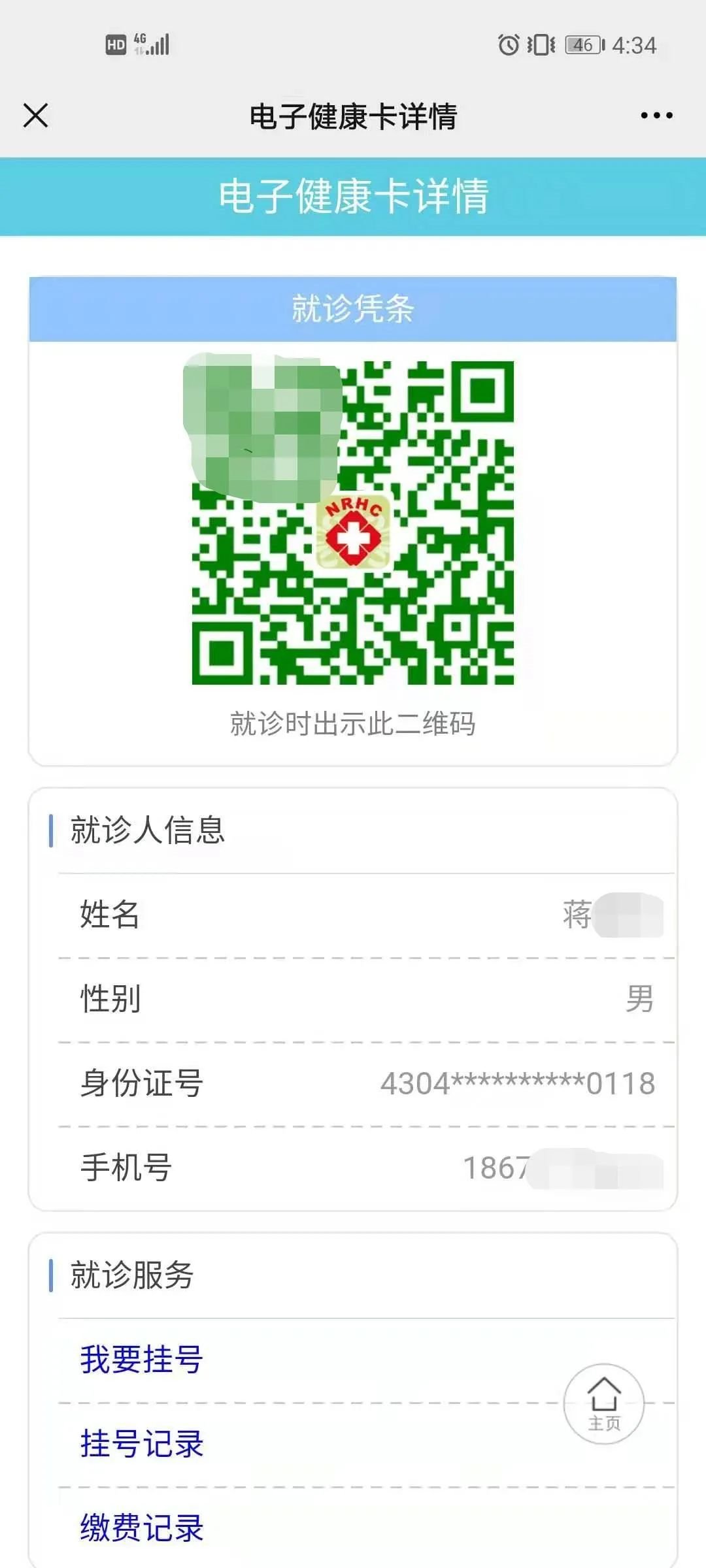706x1568 pixels.
Task: Open the three-dot overflow menu
Action: [656, 116]
